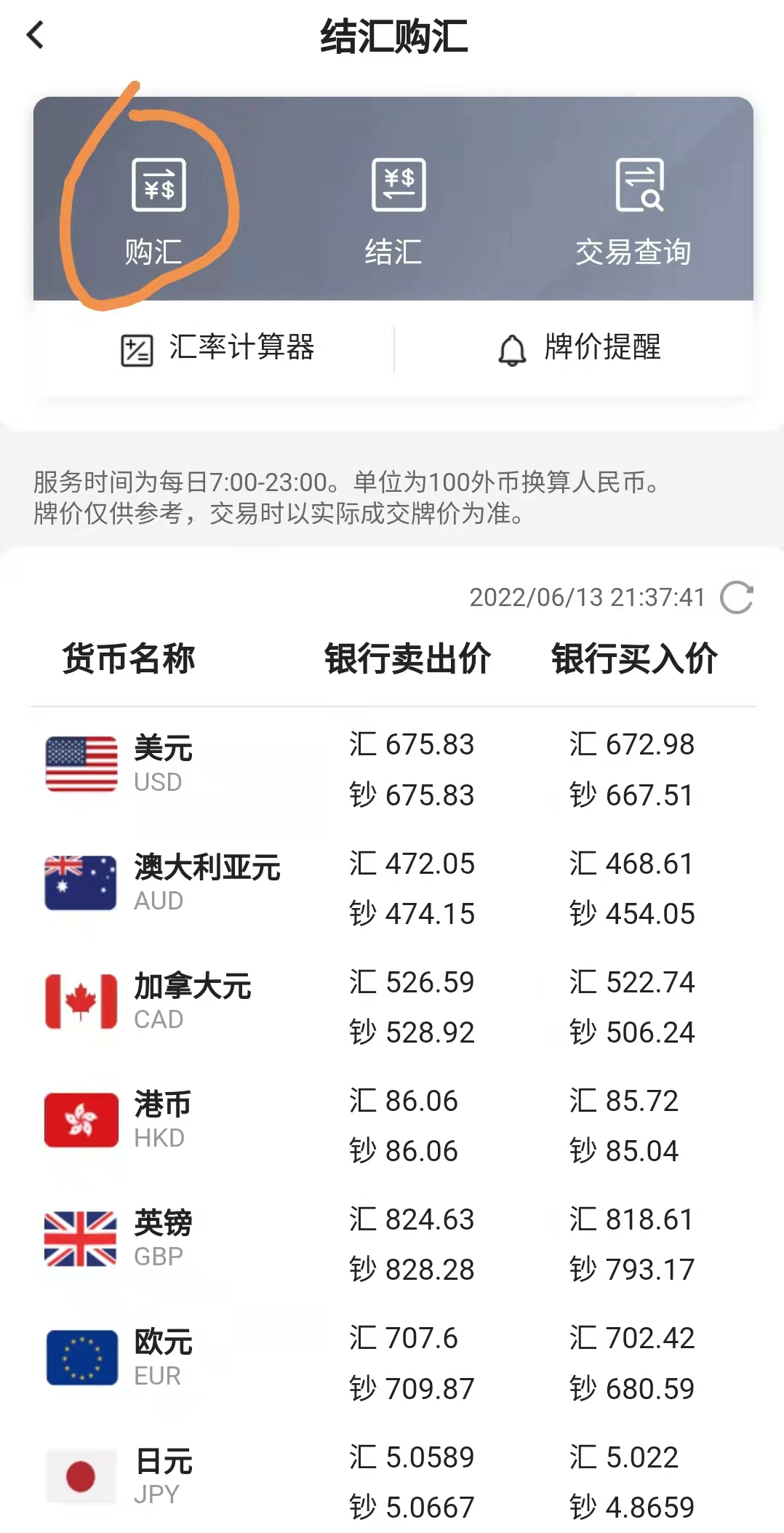Viewport: 784px width, 1533px height.
Task: Tap the refresh icon to update rates
Action: pyautogui.click(x=737, y=598)
